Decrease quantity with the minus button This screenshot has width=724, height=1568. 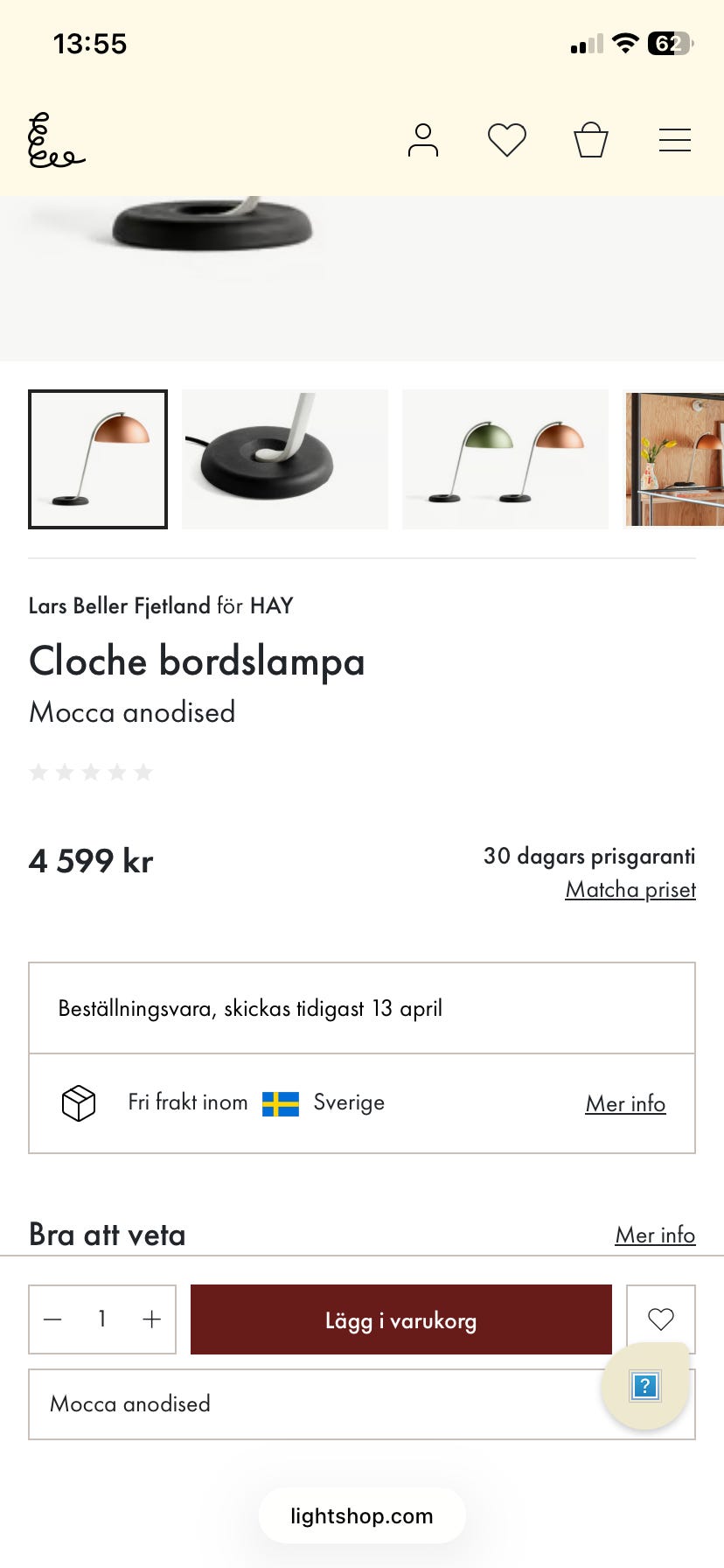click(x=53, y=1319)
